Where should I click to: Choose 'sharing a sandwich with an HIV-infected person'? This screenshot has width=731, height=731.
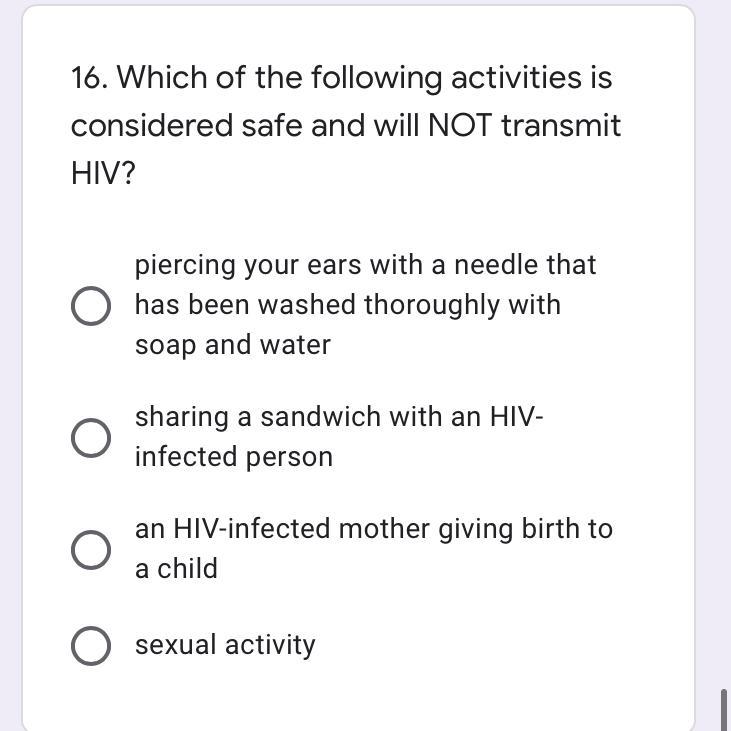point(91,438)
